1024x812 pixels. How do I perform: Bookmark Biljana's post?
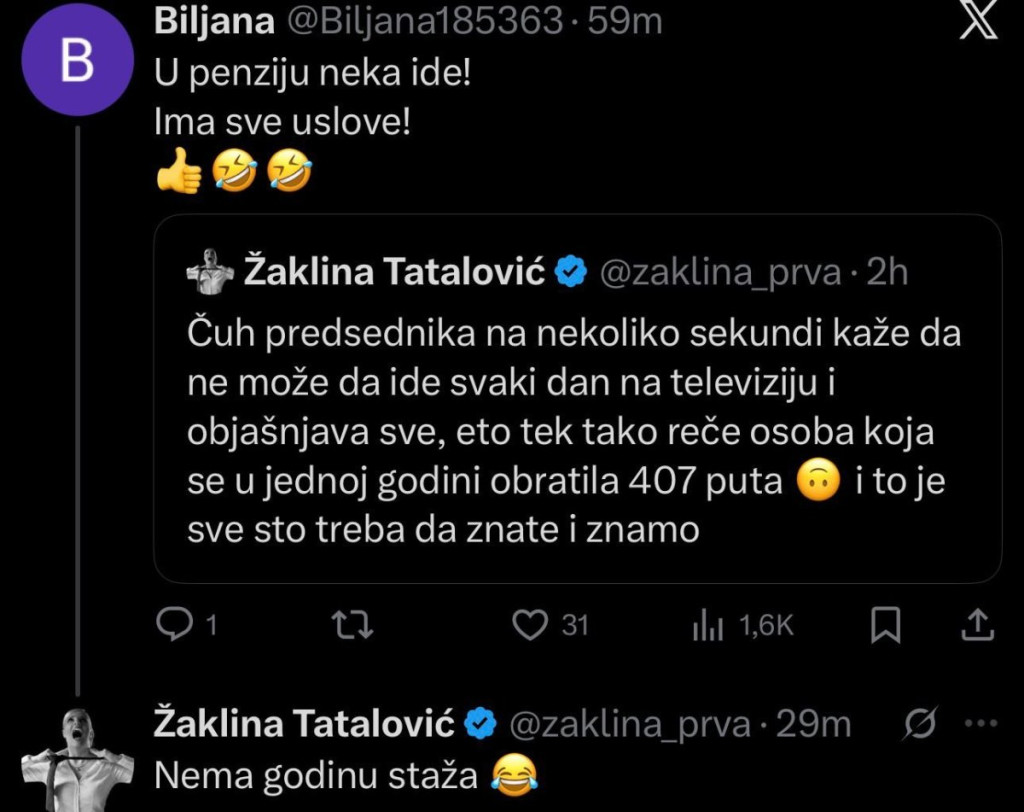(x=885, y=626)
